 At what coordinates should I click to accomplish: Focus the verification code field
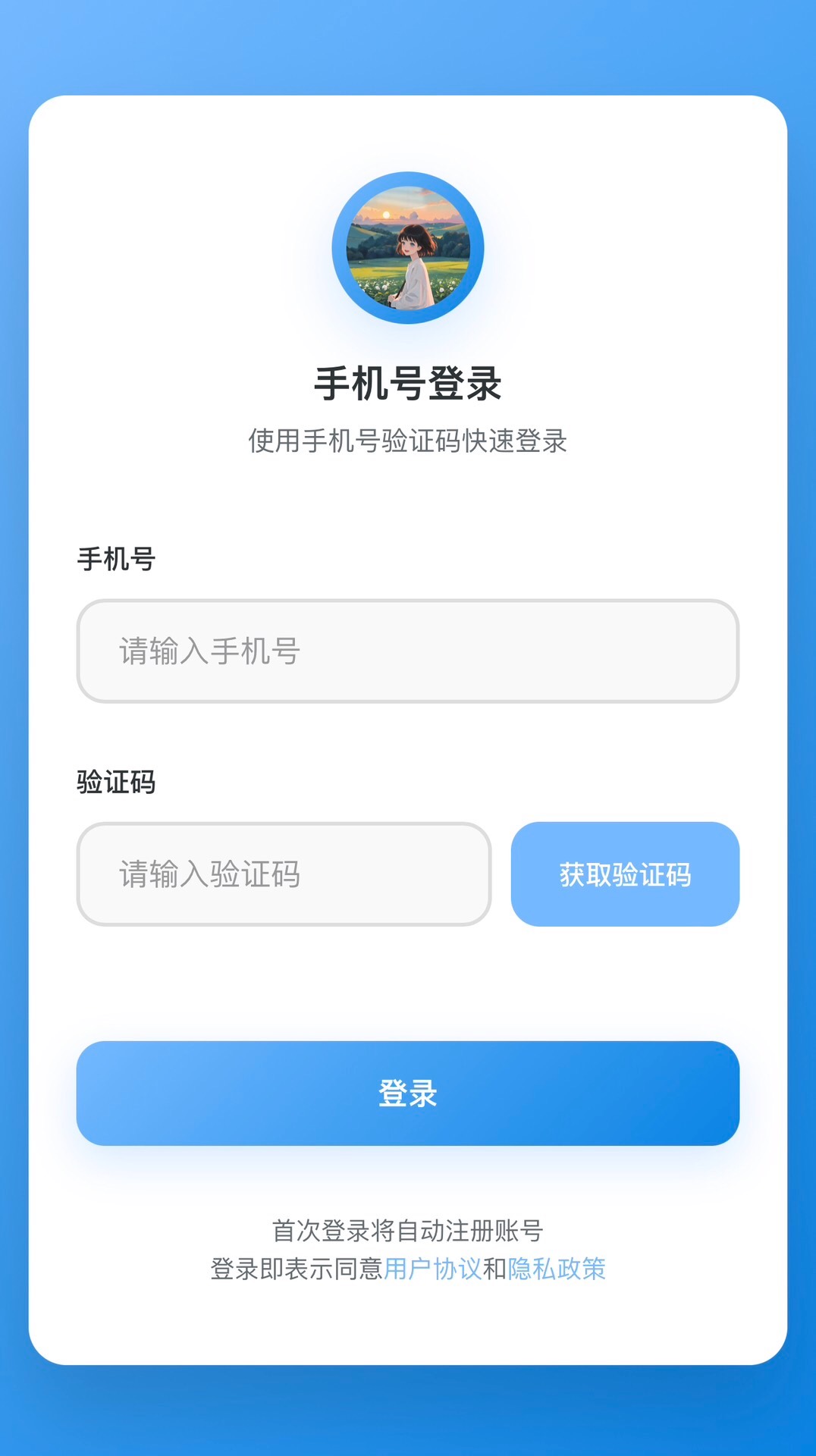(284, 874)
